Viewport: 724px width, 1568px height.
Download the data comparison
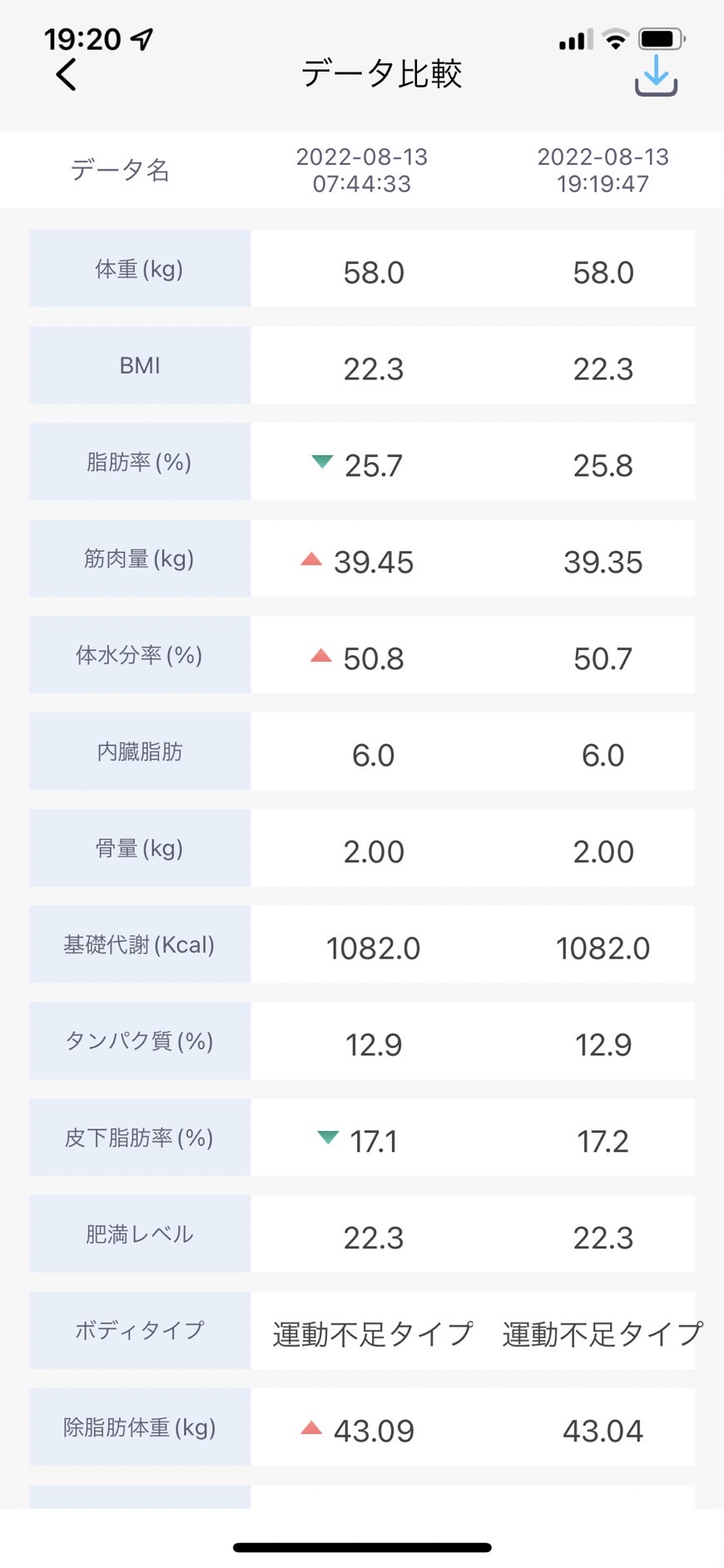pos(656,75)
